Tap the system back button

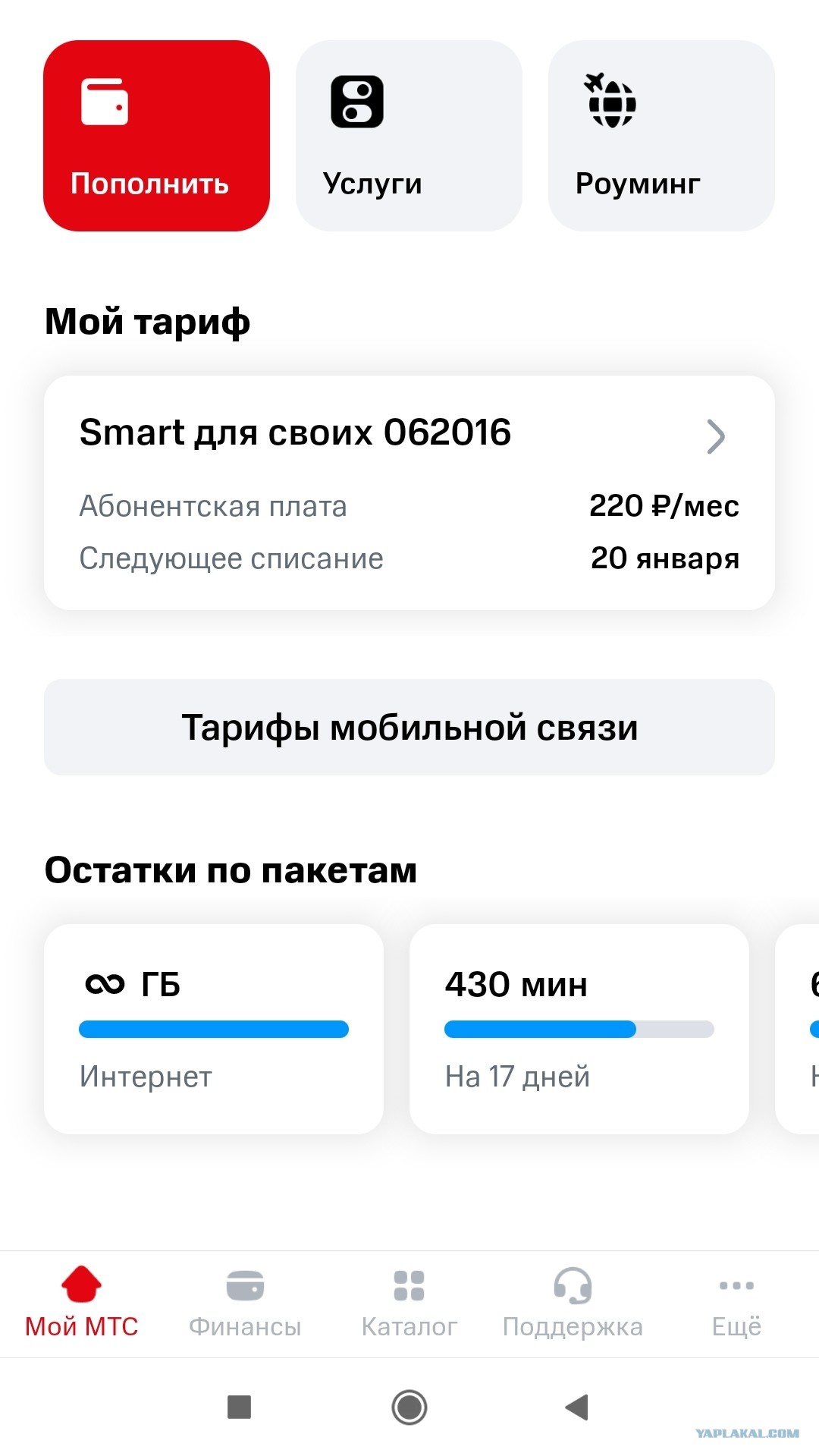577,1407
